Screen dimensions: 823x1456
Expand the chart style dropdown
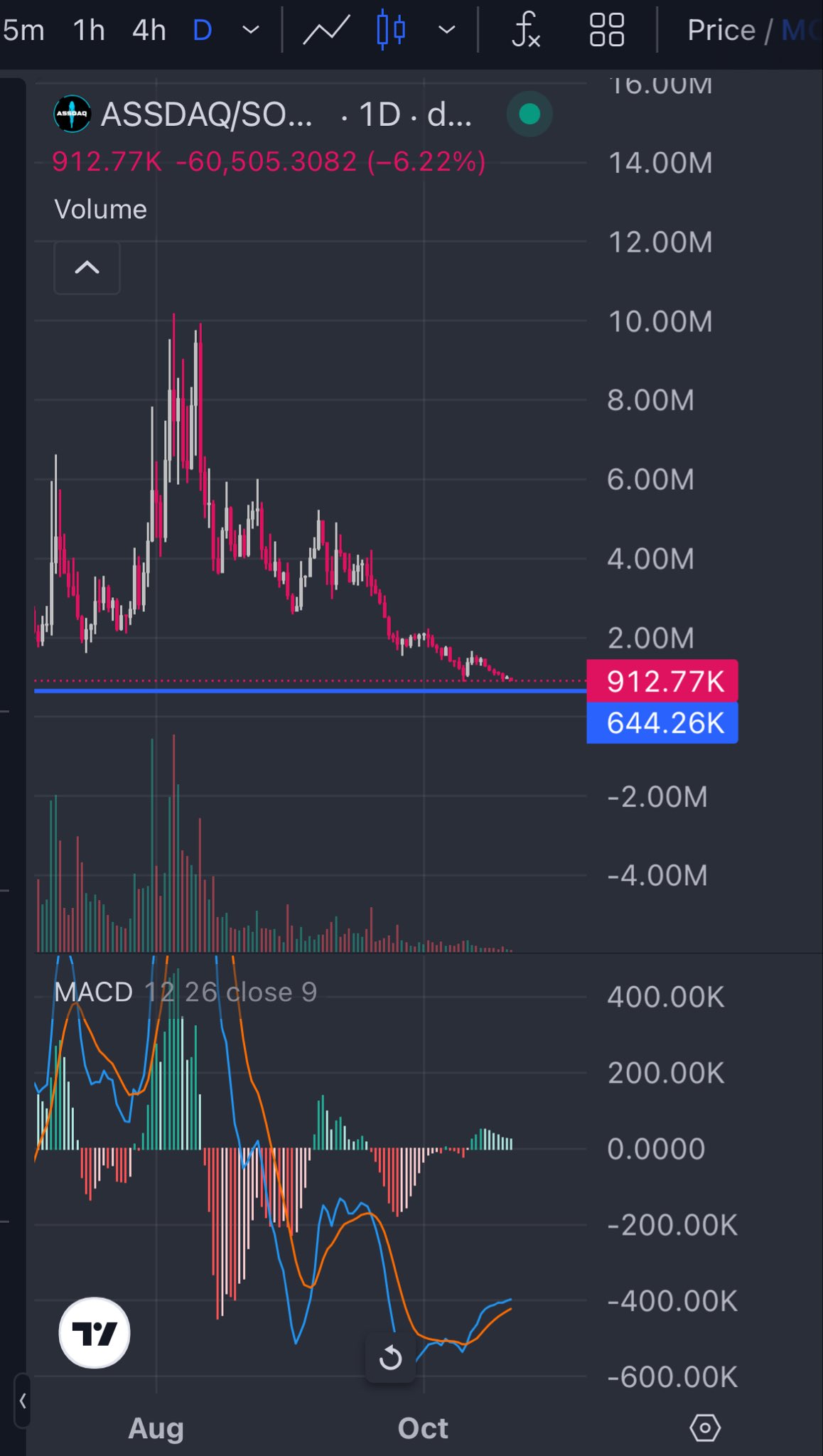pyautogui.click(x=447, y=31)
